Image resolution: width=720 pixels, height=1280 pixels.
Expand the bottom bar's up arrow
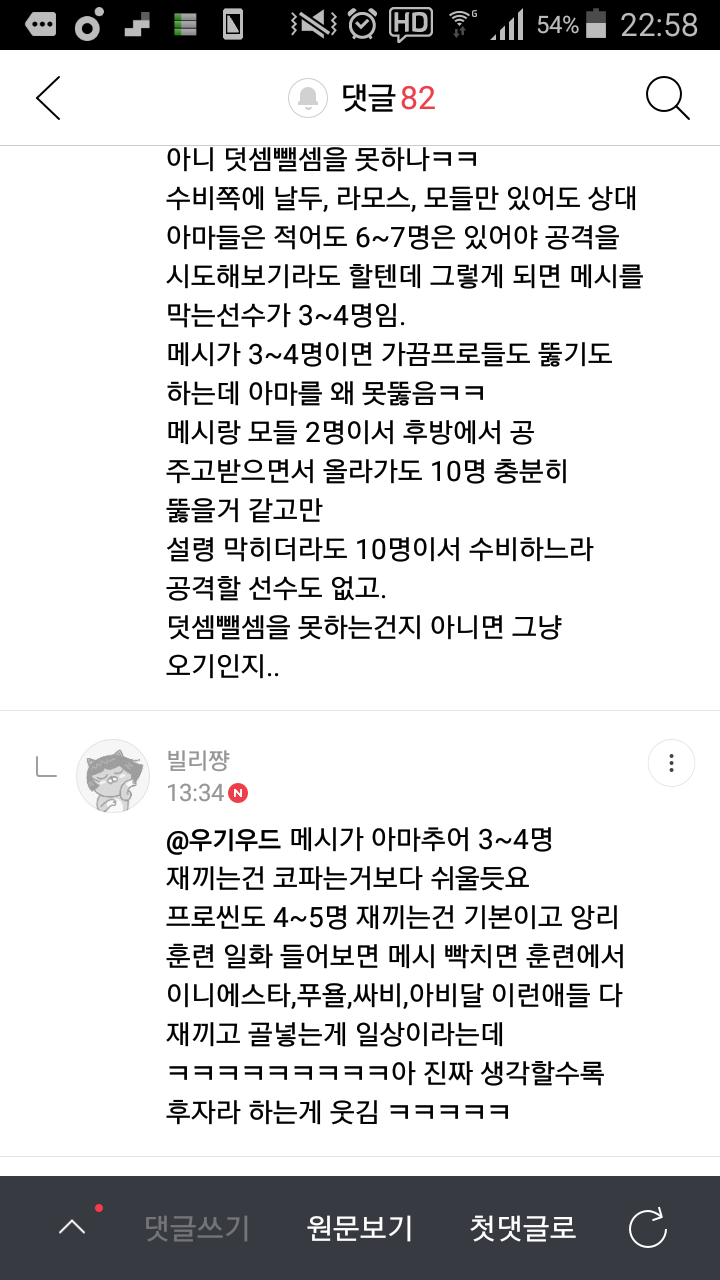pyautogui.click(x=72, y=1227)
